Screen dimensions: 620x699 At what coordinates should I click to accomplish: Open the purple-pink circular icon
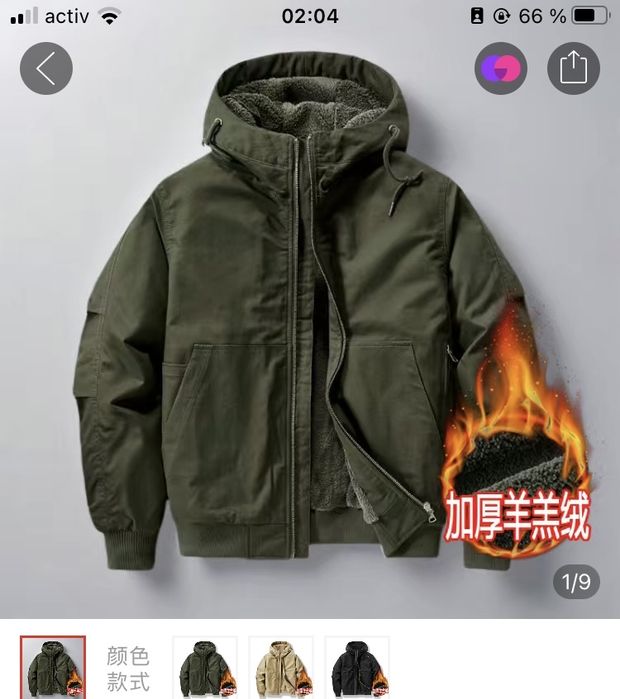point(500,69)
